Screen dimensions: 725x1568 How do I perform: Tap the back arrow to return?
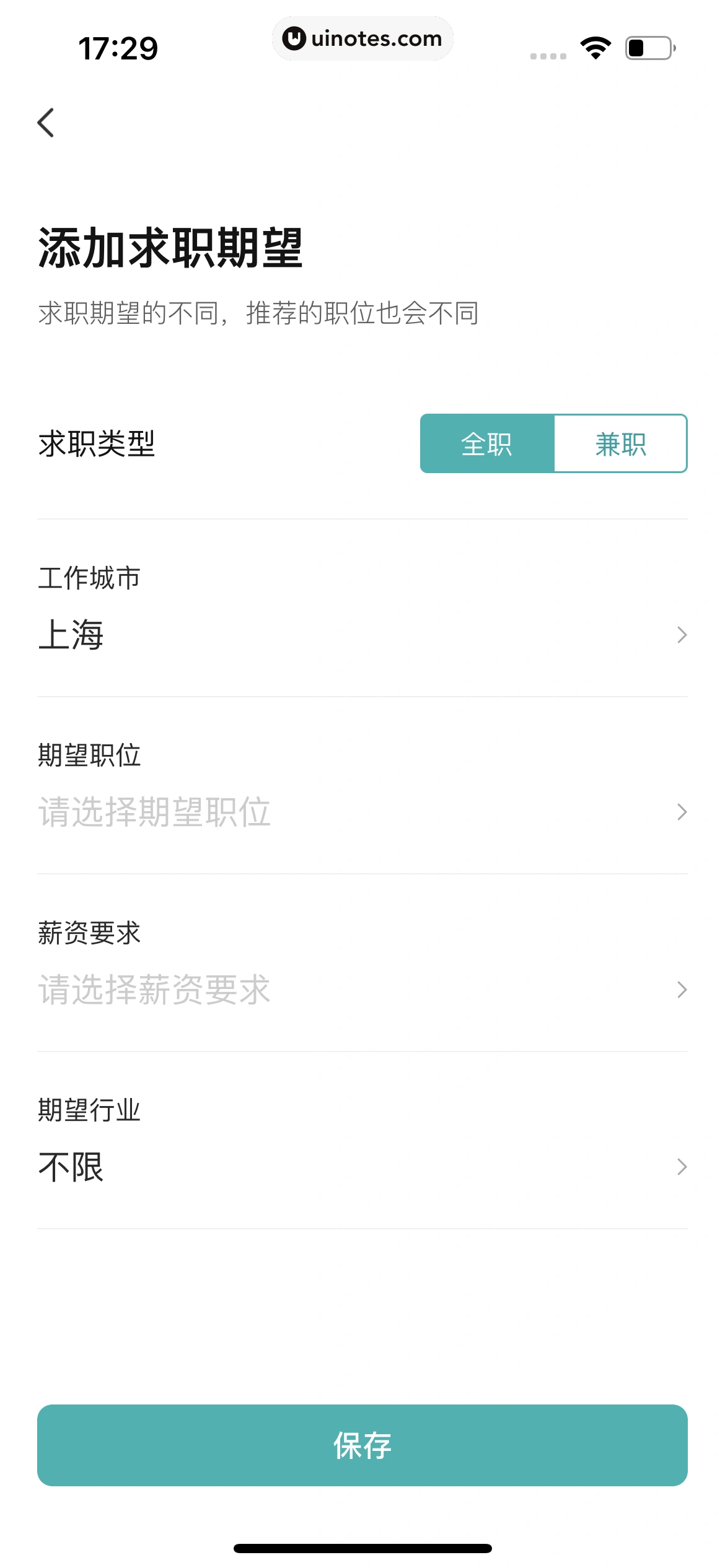point(45,123)
